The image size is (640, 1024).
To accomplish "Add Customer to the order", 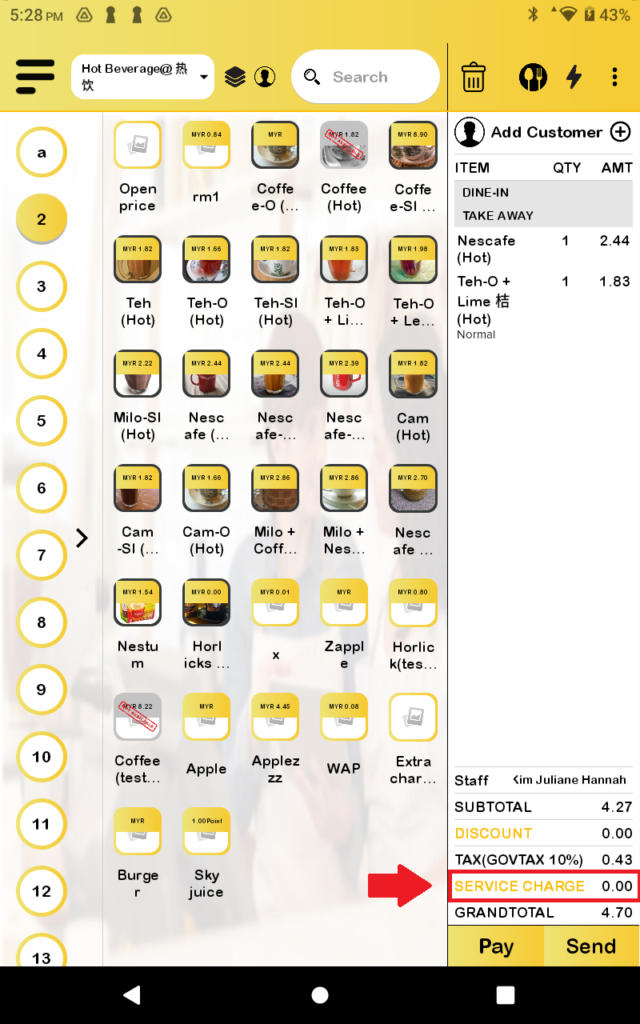I will click(543, 132).
